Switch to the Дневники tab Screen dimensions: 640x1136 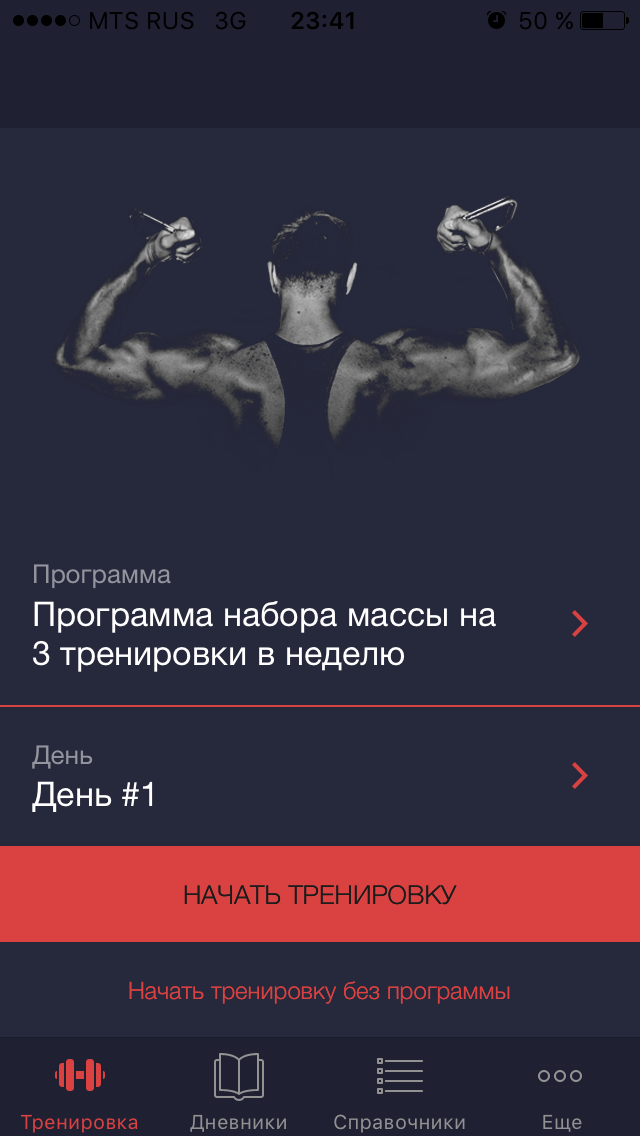239,1088
